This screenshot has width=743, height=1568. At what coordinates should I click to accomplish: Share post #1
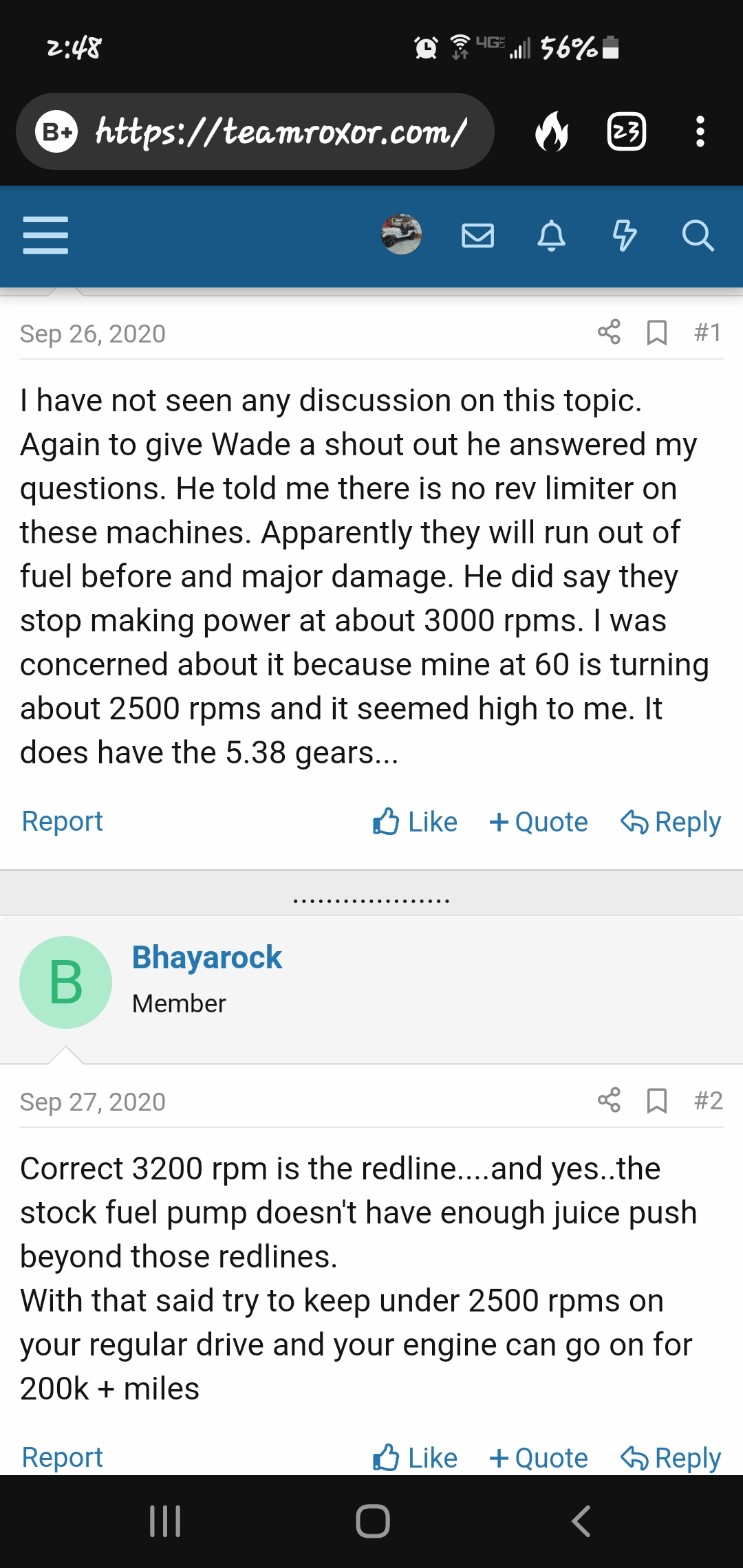point(609,332)
